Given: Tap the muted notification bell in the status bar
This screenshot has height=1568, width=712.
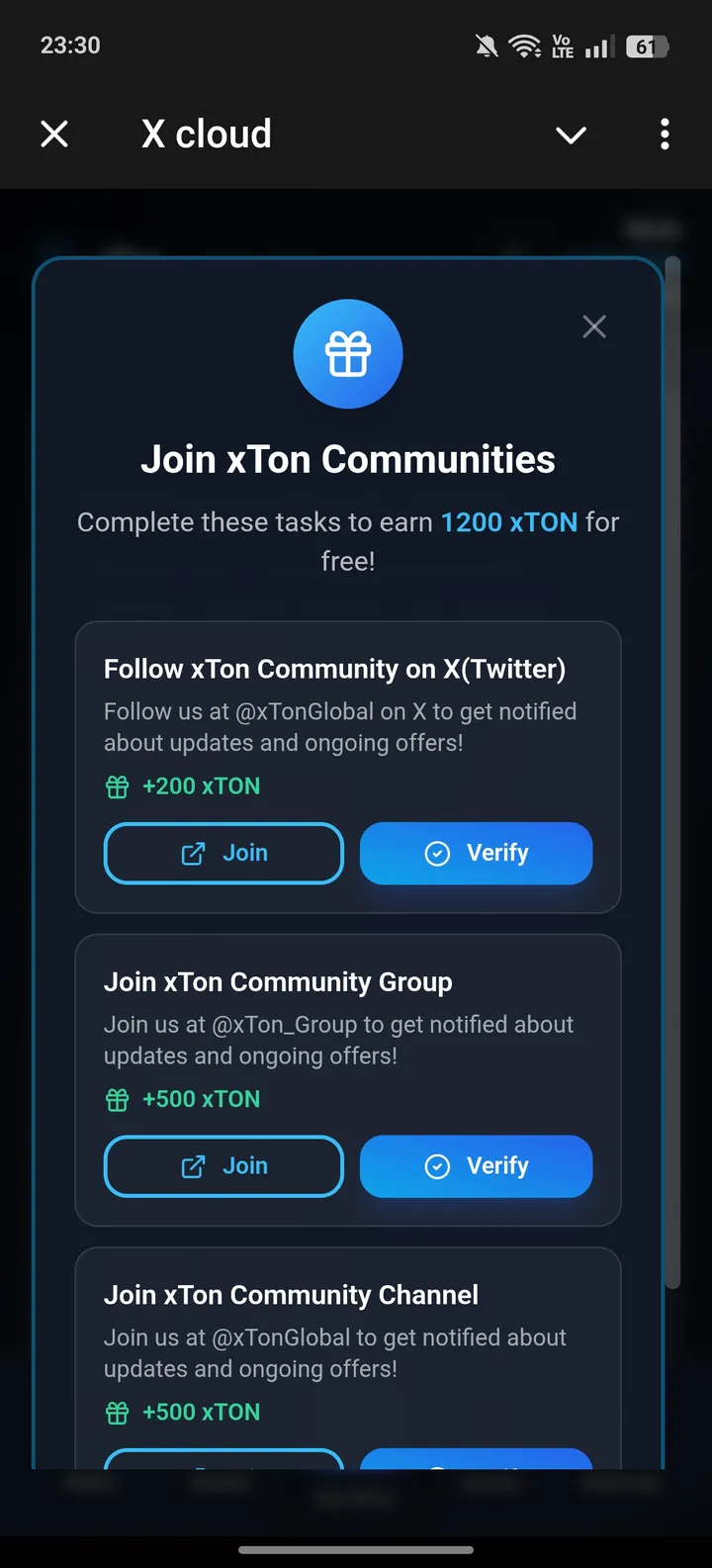Looking at the screenshot, I should pyautogui.click(x=486, y=45).
